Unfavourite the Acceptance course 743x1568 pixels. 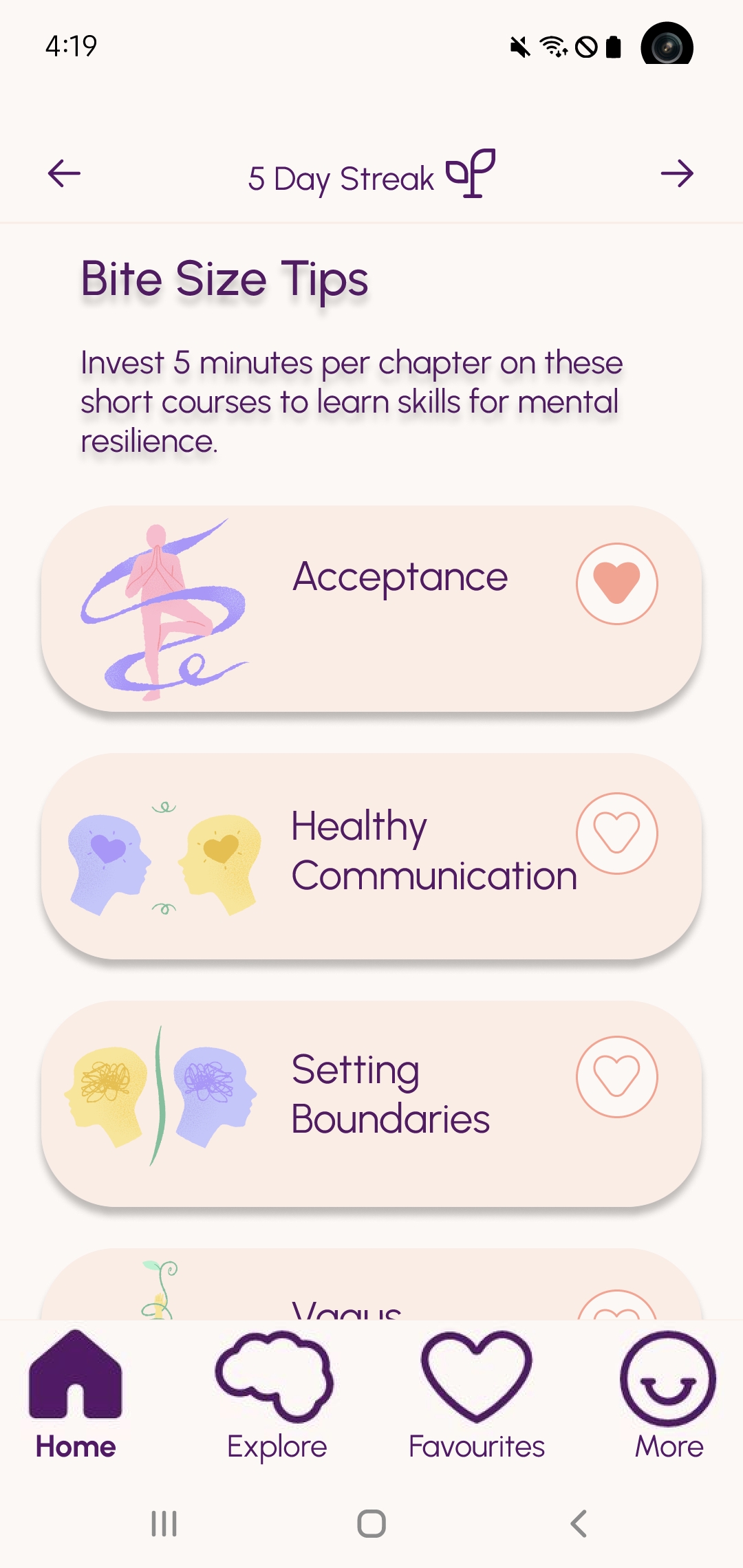[616, 584]
